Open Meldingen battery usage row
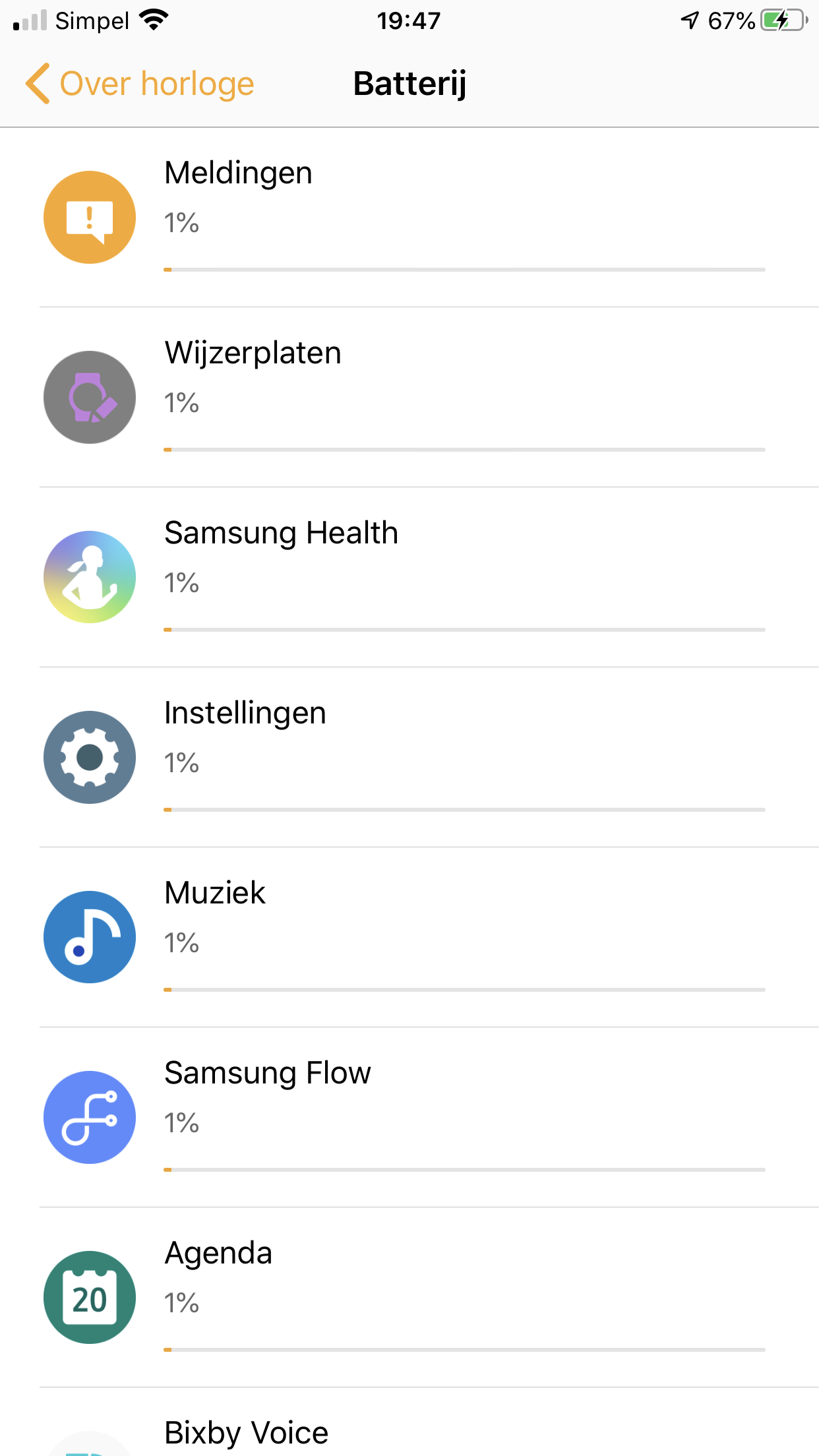Screen dimensions: 819x1456 click(x=409, y=218)
